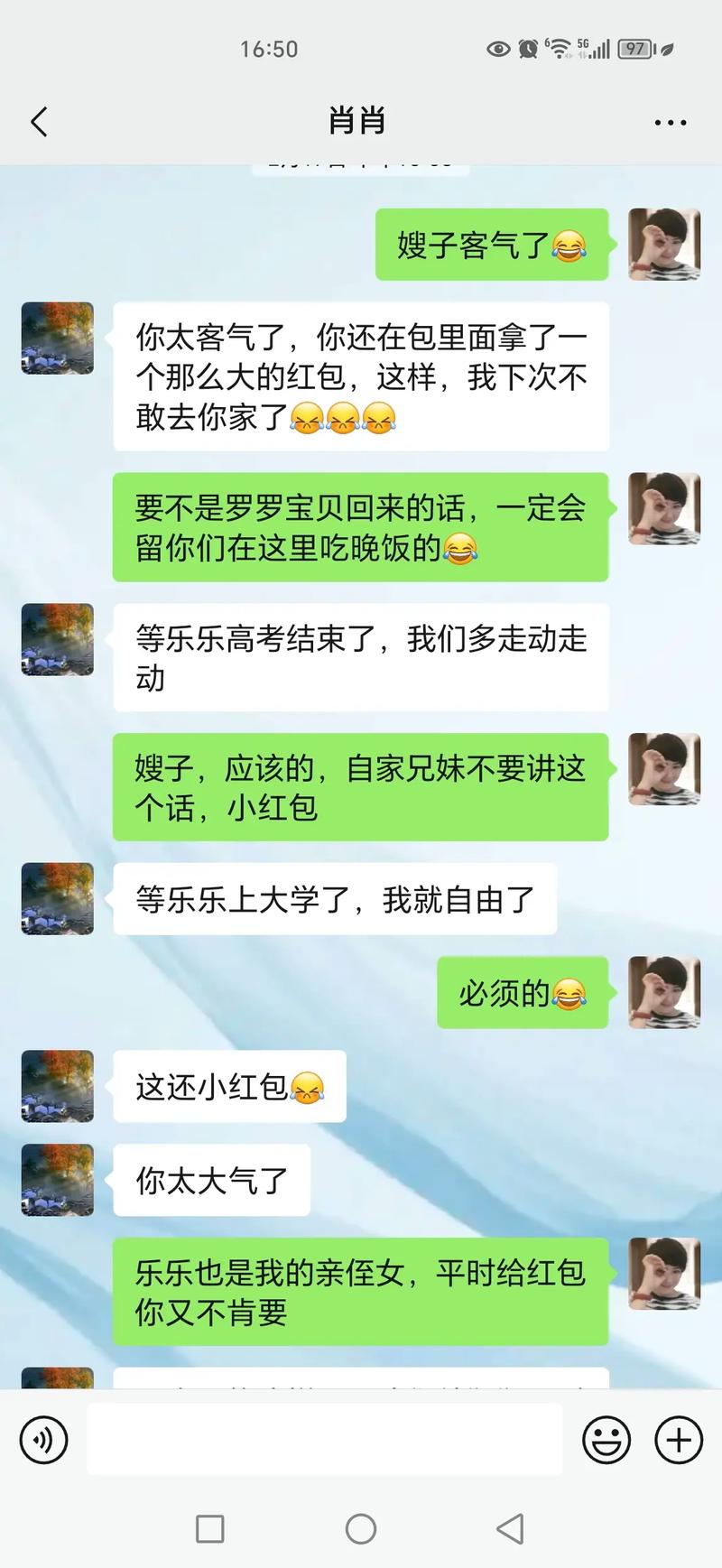Tap the battery level indicator showing 97
This screenshot has width=722, height=1568.
click(636, 49)
